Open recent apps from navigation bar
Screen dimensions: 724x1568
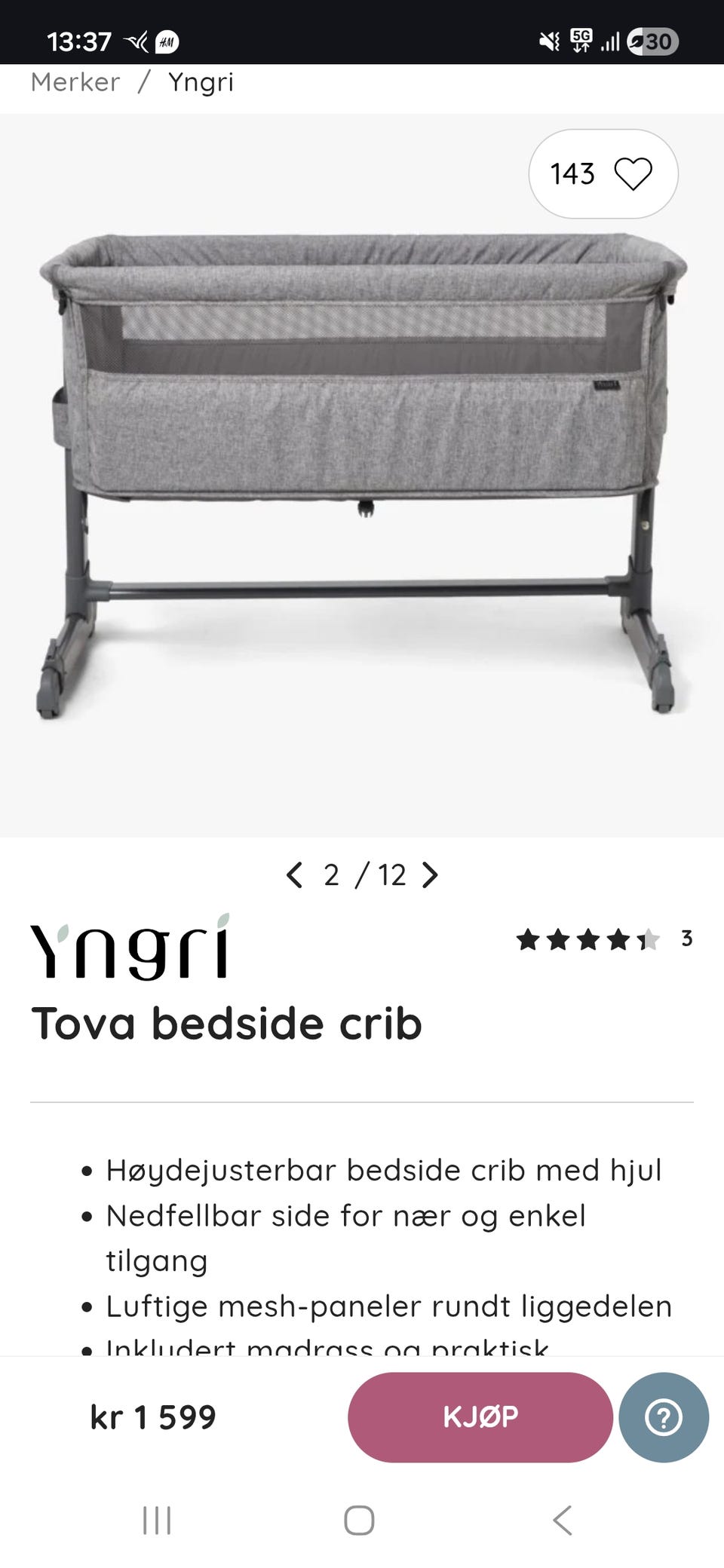pyautogui.click(x=157, y=1521)
